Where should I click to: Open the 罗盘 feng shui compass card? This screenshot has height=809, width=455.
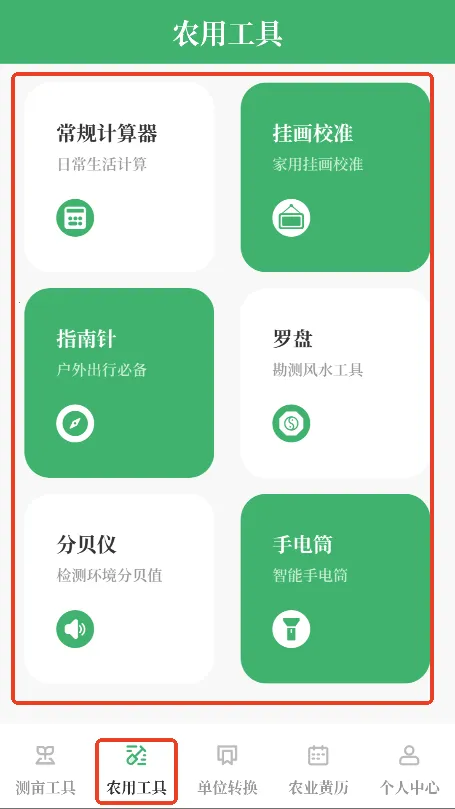335,383
